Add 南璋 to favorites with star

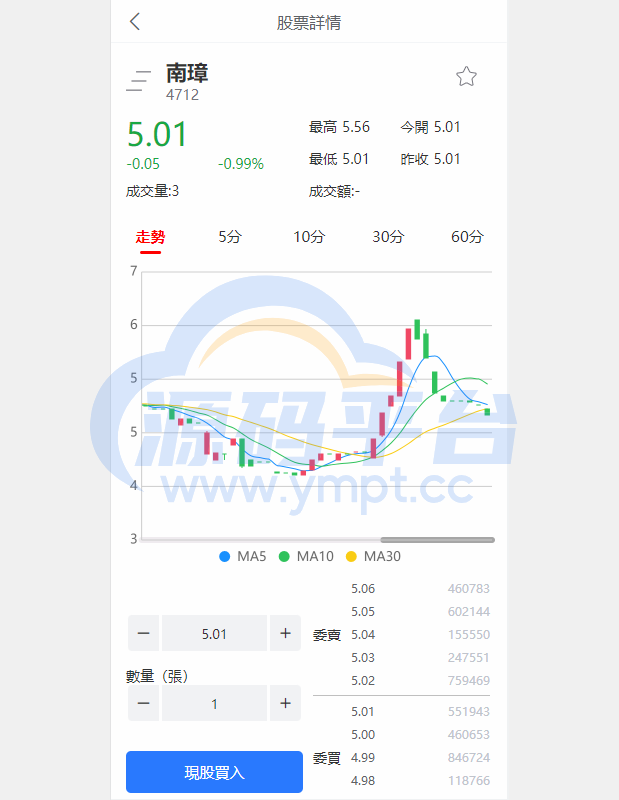pyautogui.click(x=466, y=76)
